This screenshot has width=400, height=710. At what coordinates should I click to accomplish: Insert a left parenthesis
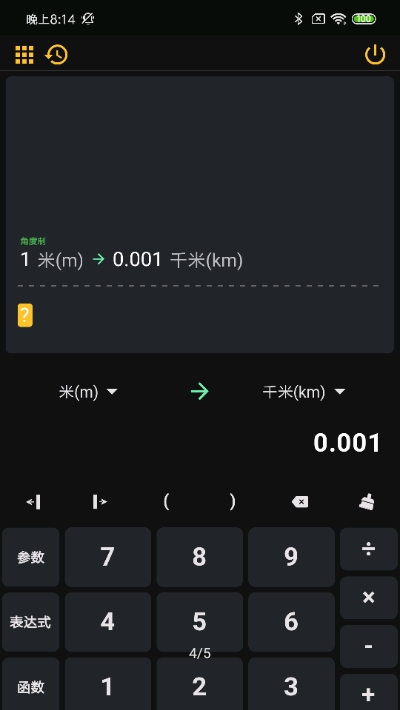pos(166,502)
